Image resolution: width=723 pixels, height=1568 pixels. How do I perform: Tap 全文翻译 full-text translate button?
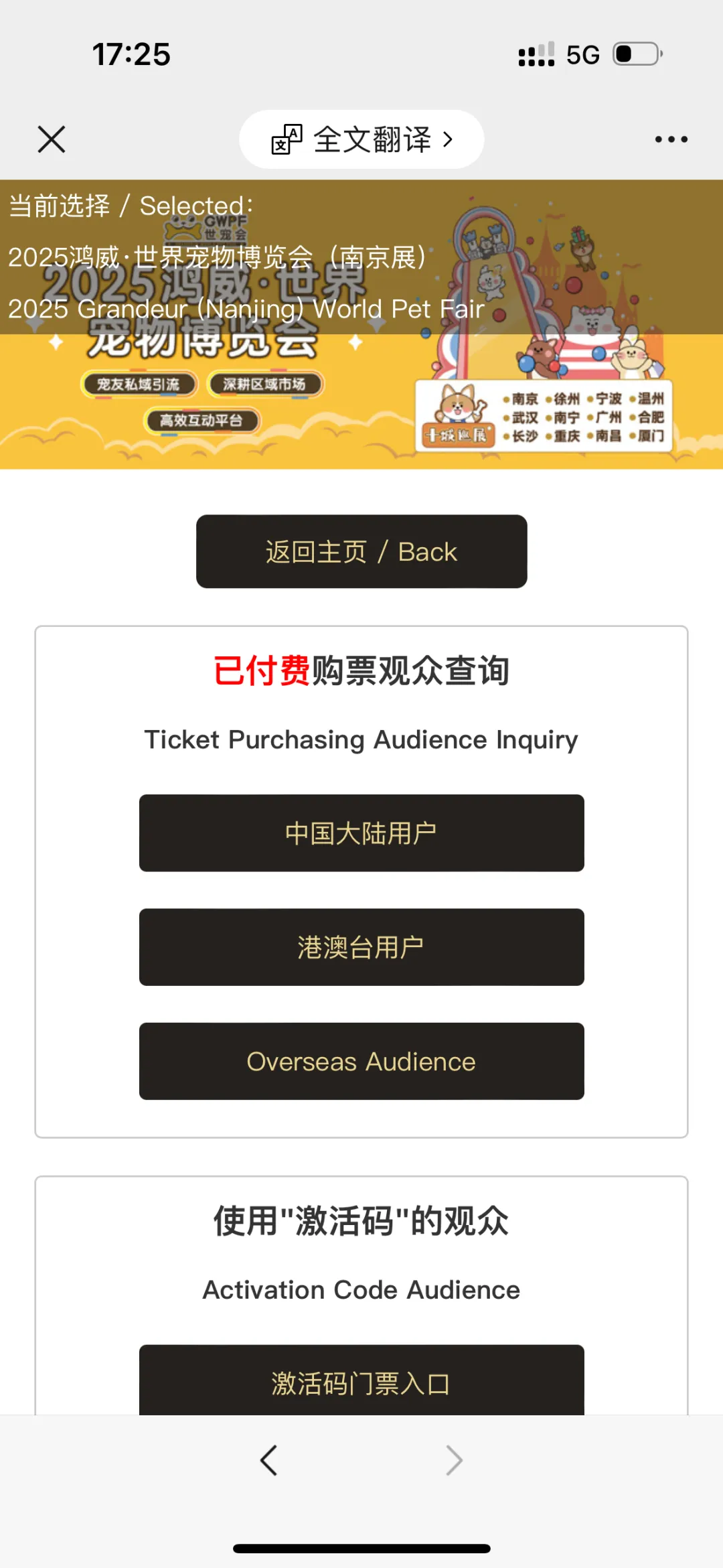[361, 139]
